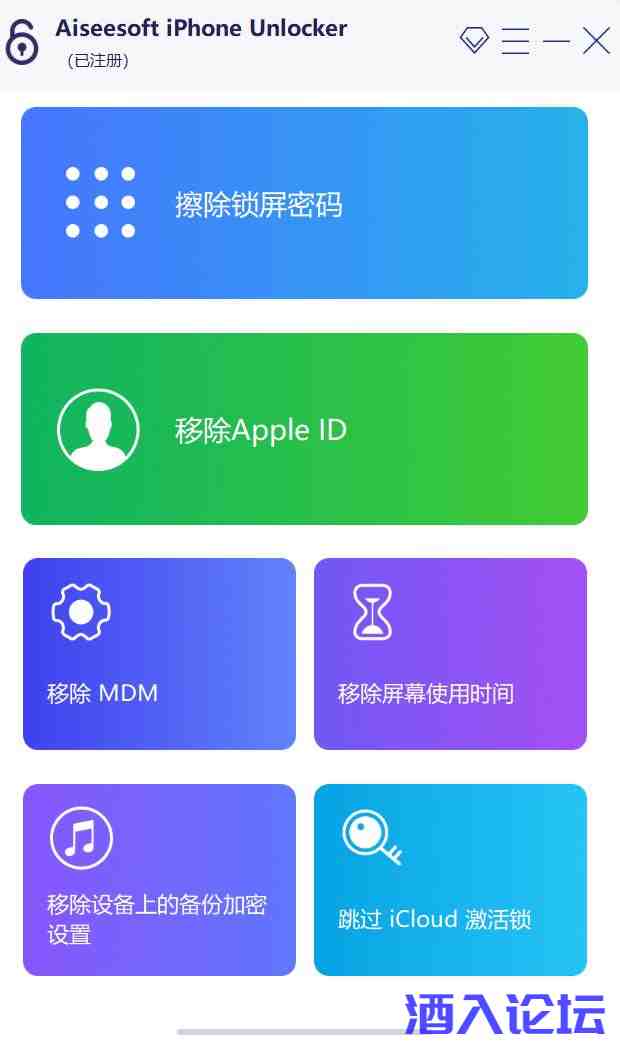
Task: Minimize the app window
Action: 556,41
